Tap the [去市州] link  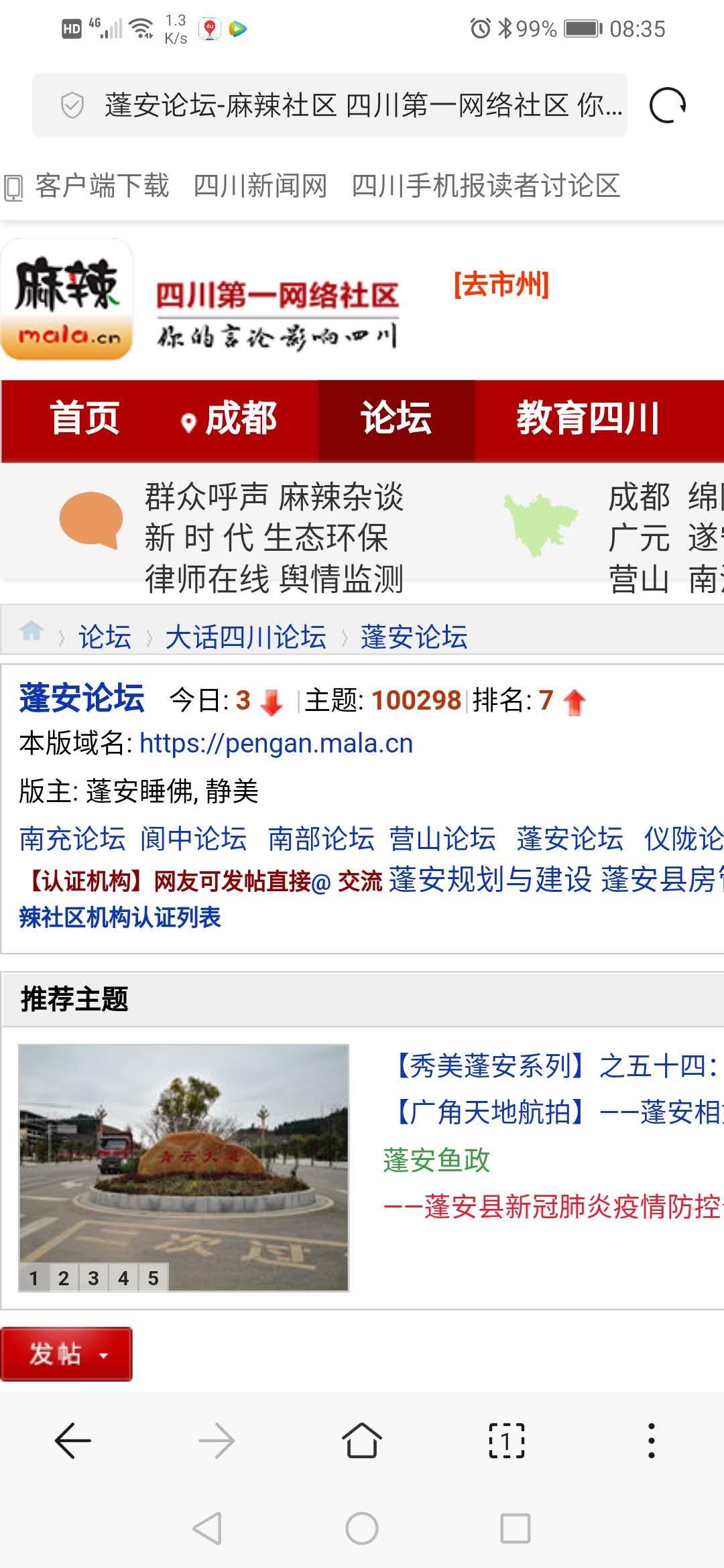click(x=501, y=284)
